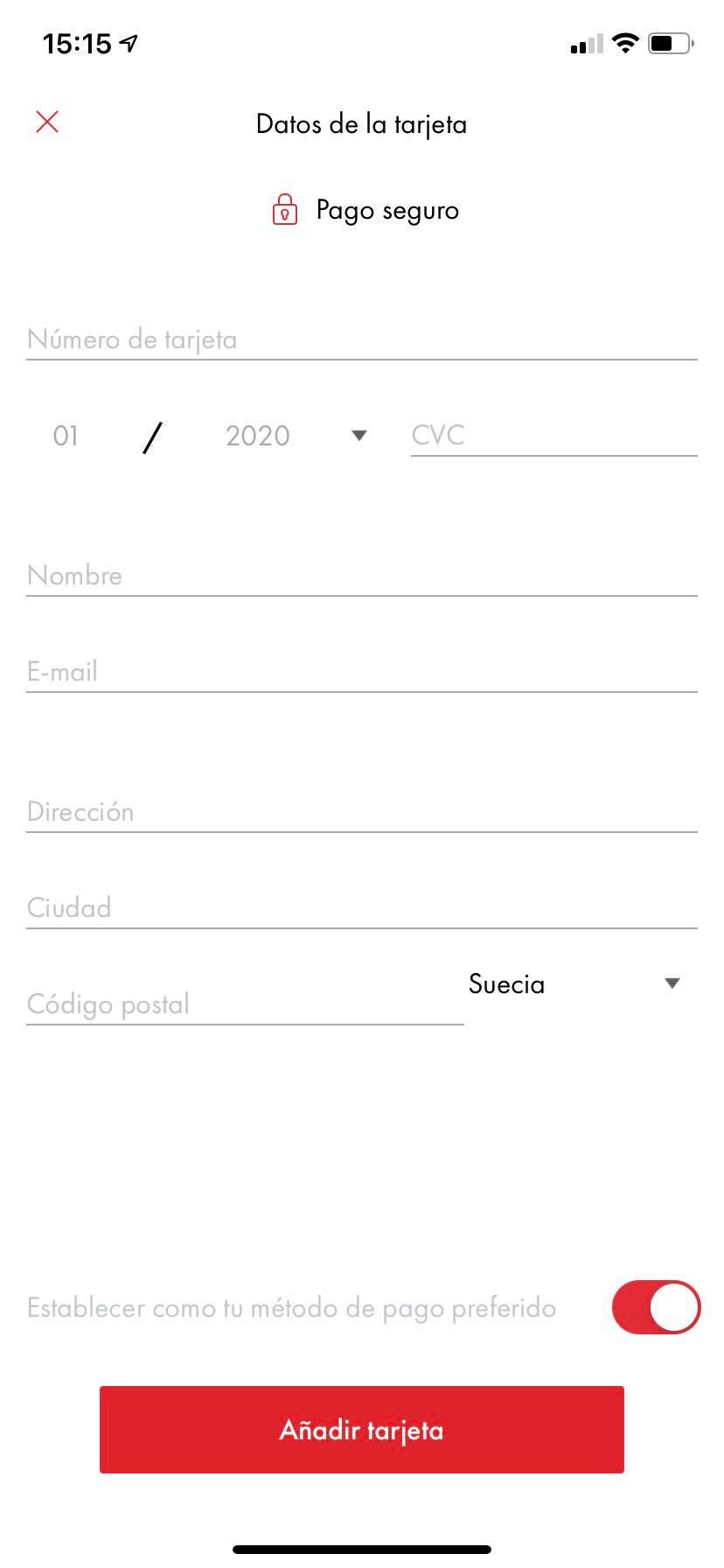724x1568 pixels.
Task: Open the country dropdown showing Suecia
Action: click(x=574, y=984)
